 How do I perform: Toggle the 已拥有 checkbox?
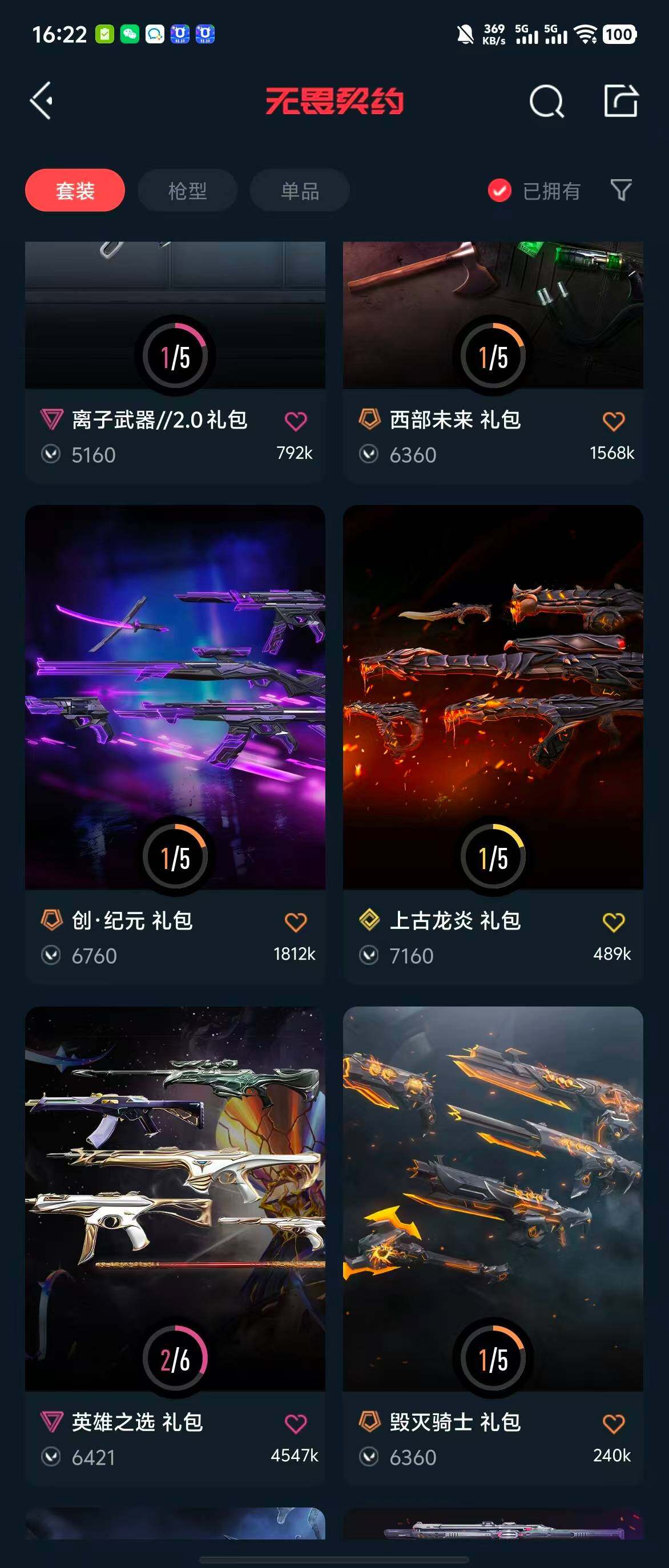tap(499, 191)
